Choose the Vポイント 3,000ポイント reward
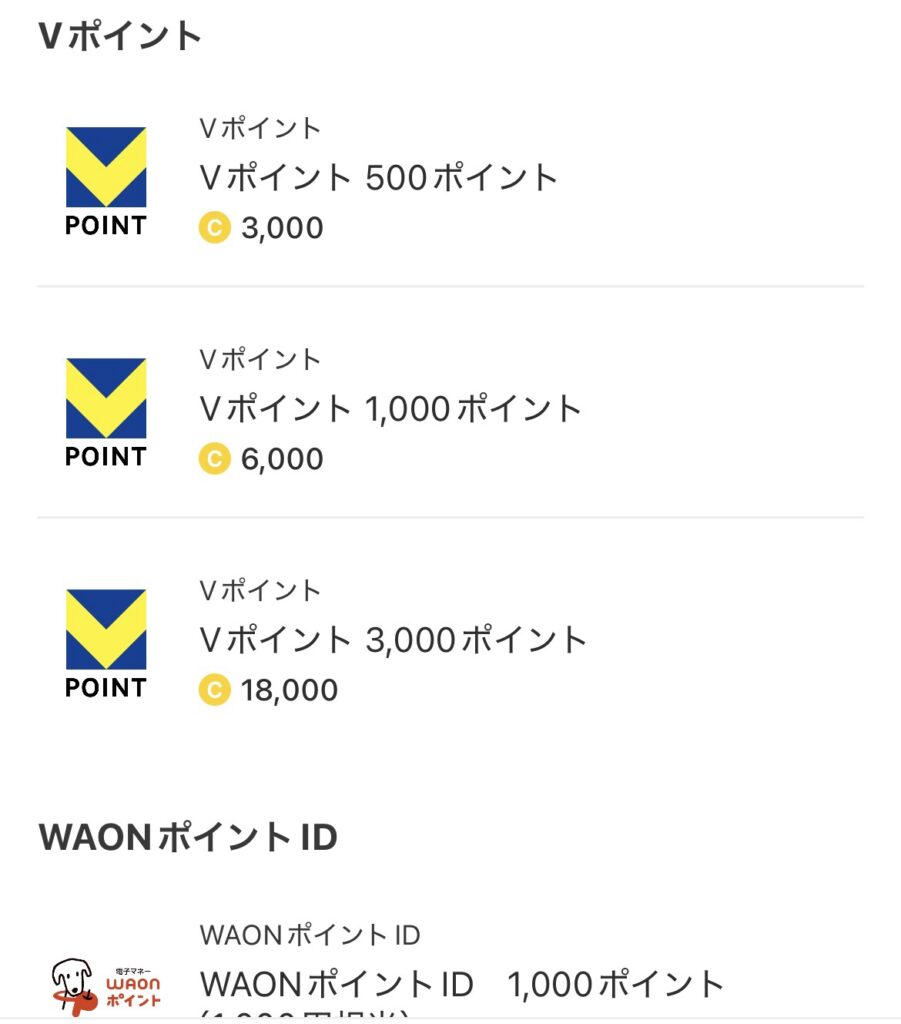This screenshot has width=901, height=1024. (392, 640)
